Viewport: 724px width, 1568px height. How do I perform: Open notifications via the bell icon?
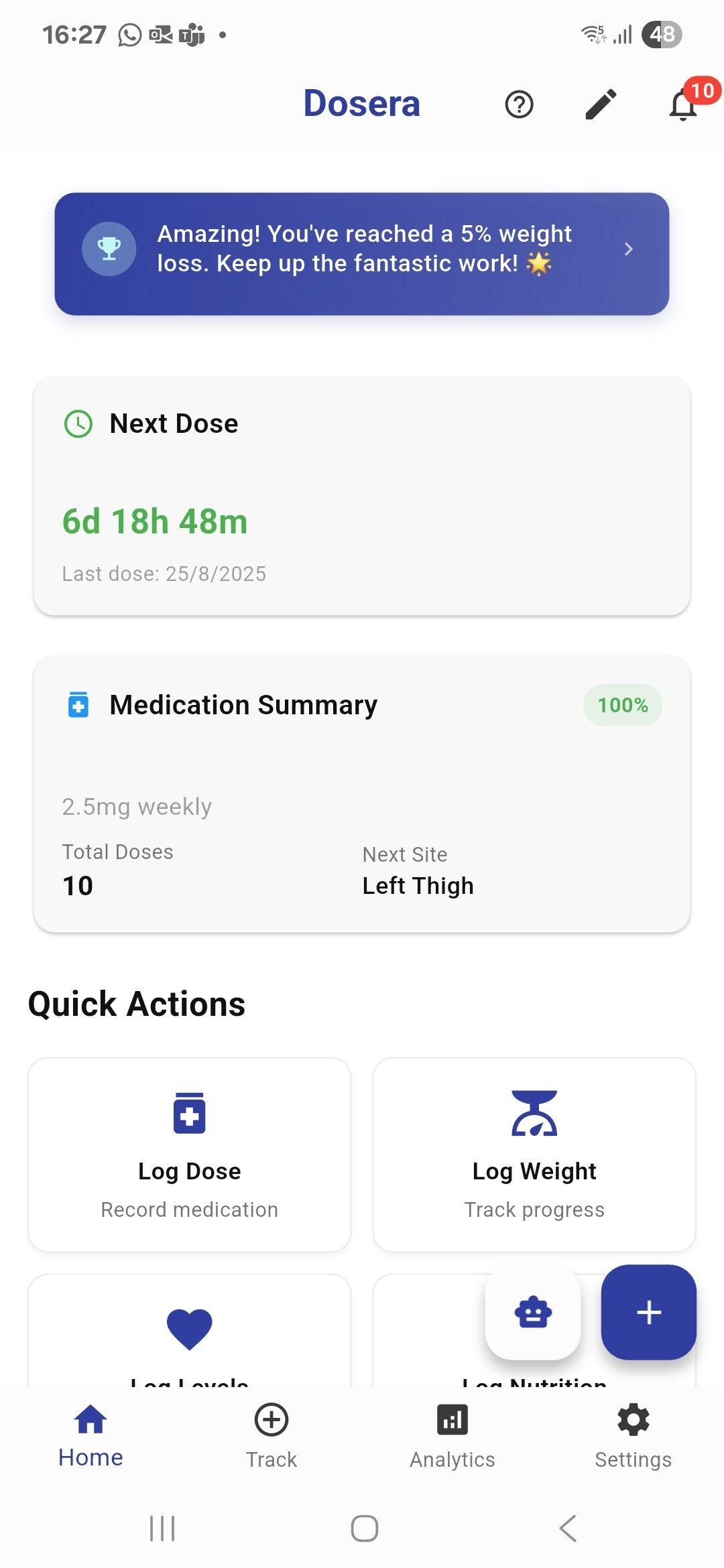(681, 105)
